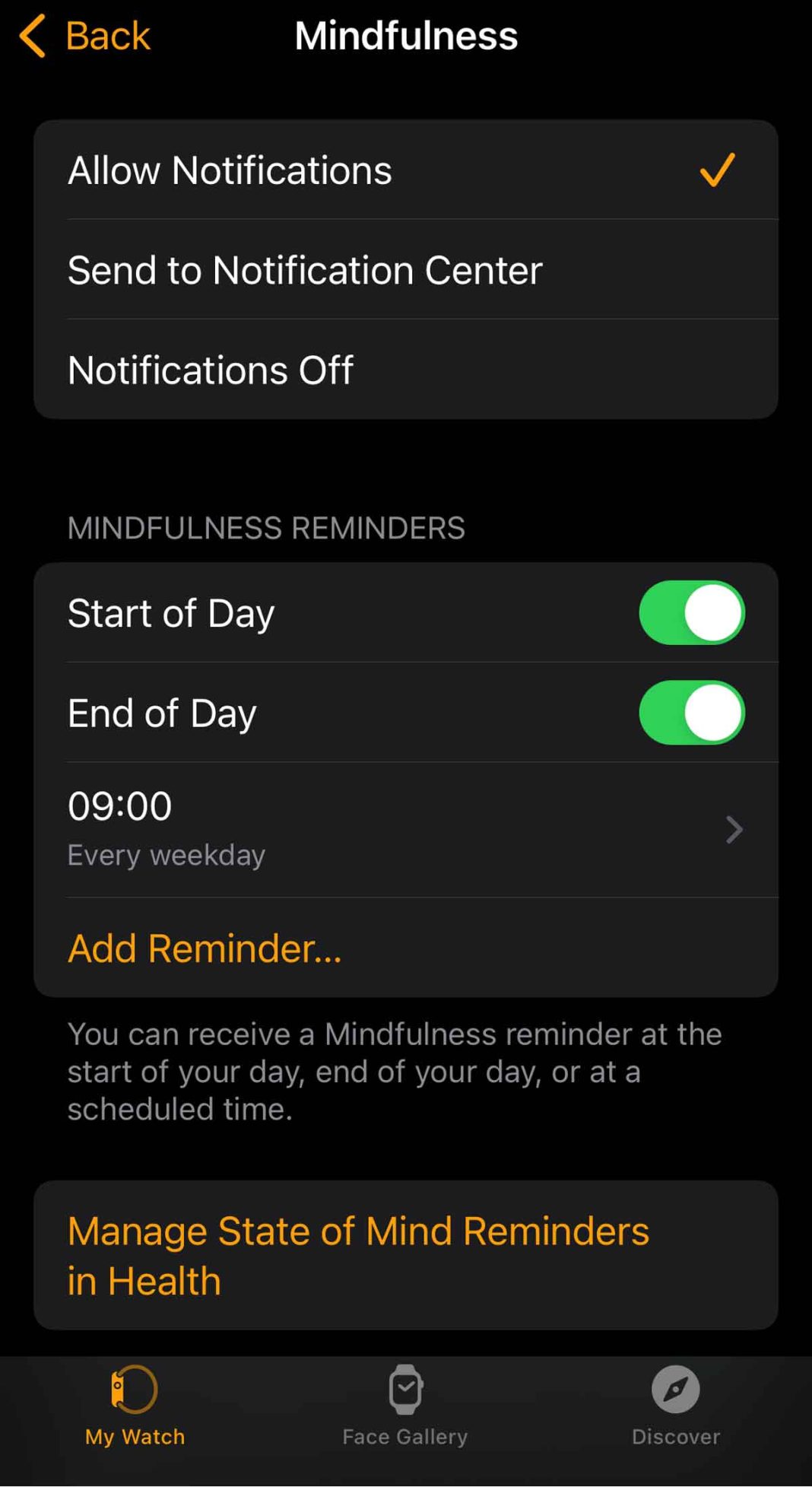
Task: Toggle Start of Day reminder switch
Action: pos(690,613)
